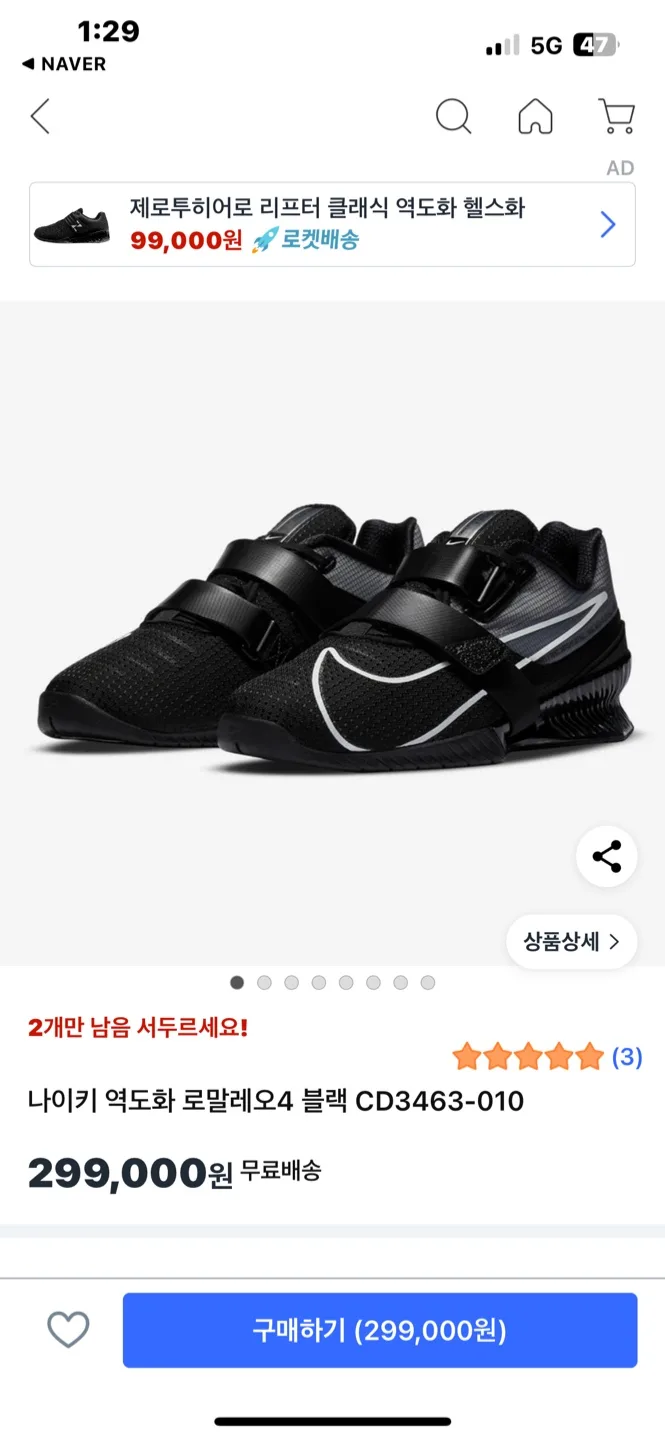Open 상품상세 product details

(x=571, y=941)
